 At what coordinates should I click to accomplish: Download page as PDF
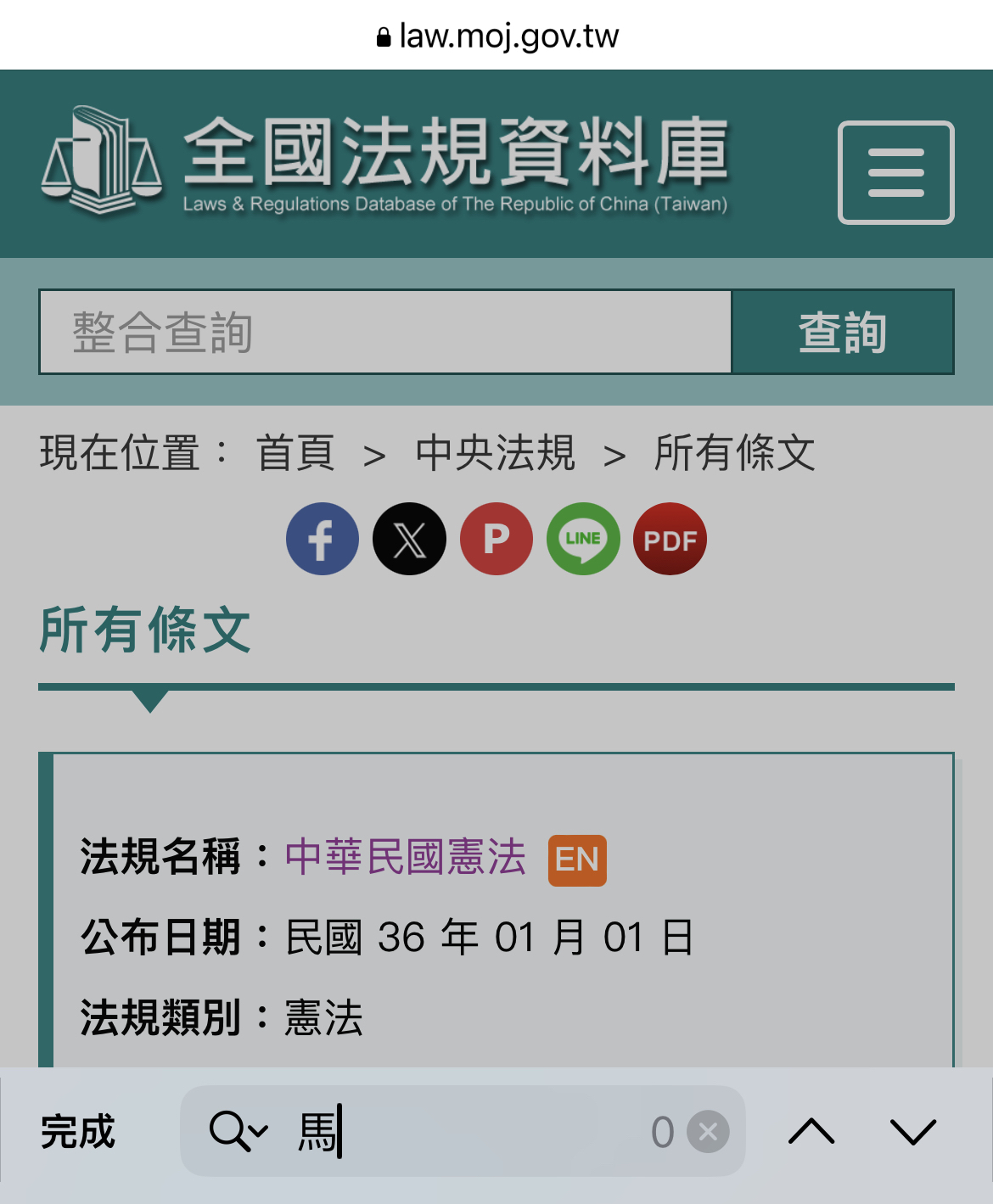coord(670,539)
